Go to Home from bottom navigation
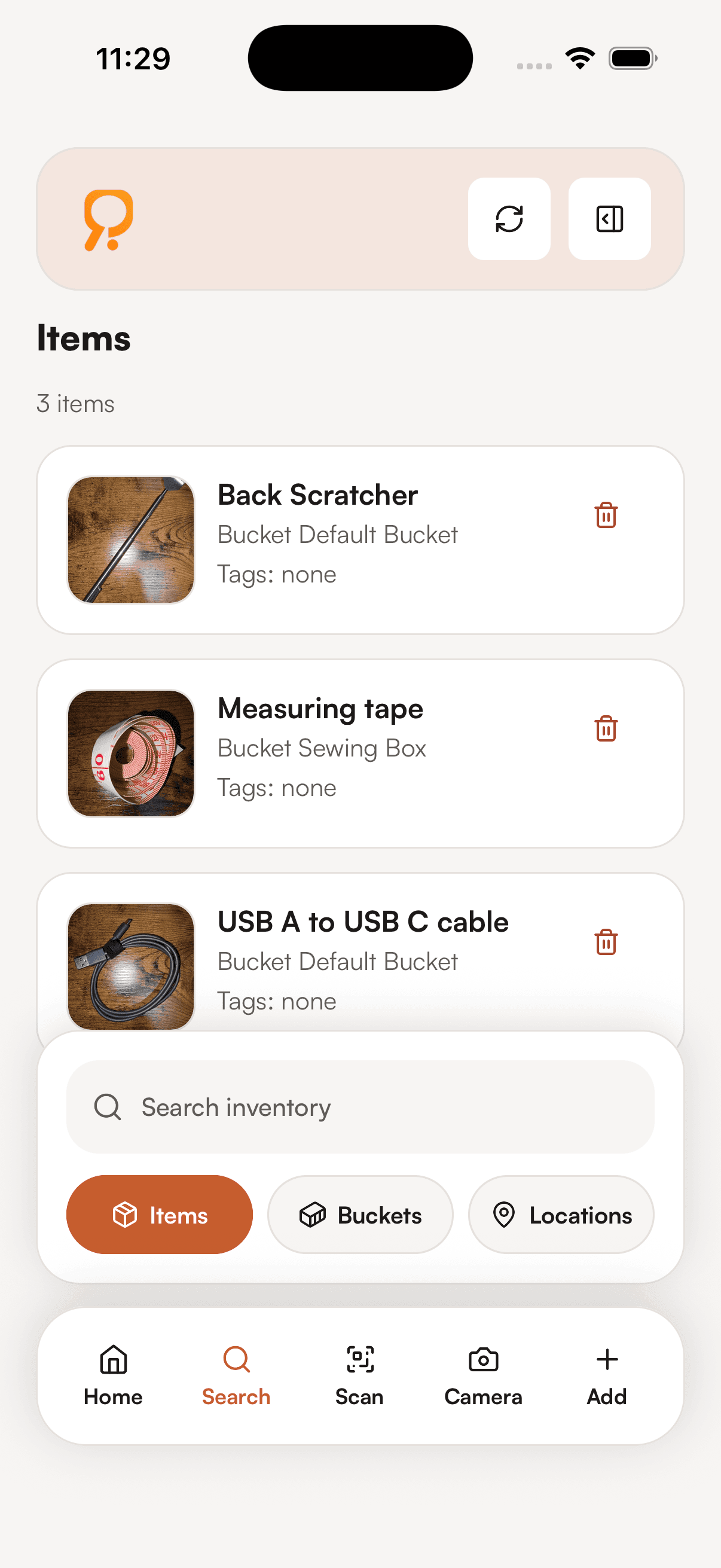Screen dimensions: 721x1568 (x=112, y=1374)
